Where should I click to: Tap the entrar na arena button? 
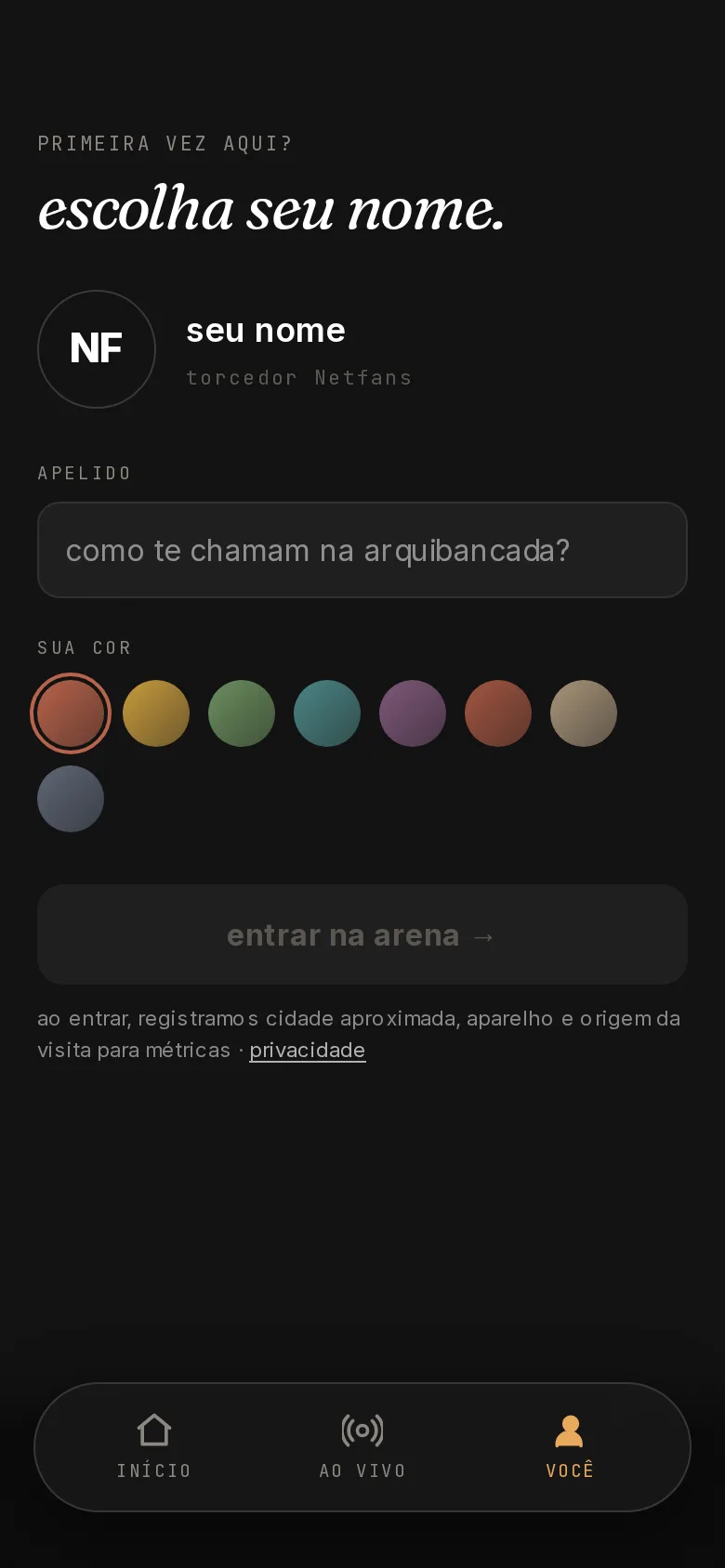tap(362, 934)
